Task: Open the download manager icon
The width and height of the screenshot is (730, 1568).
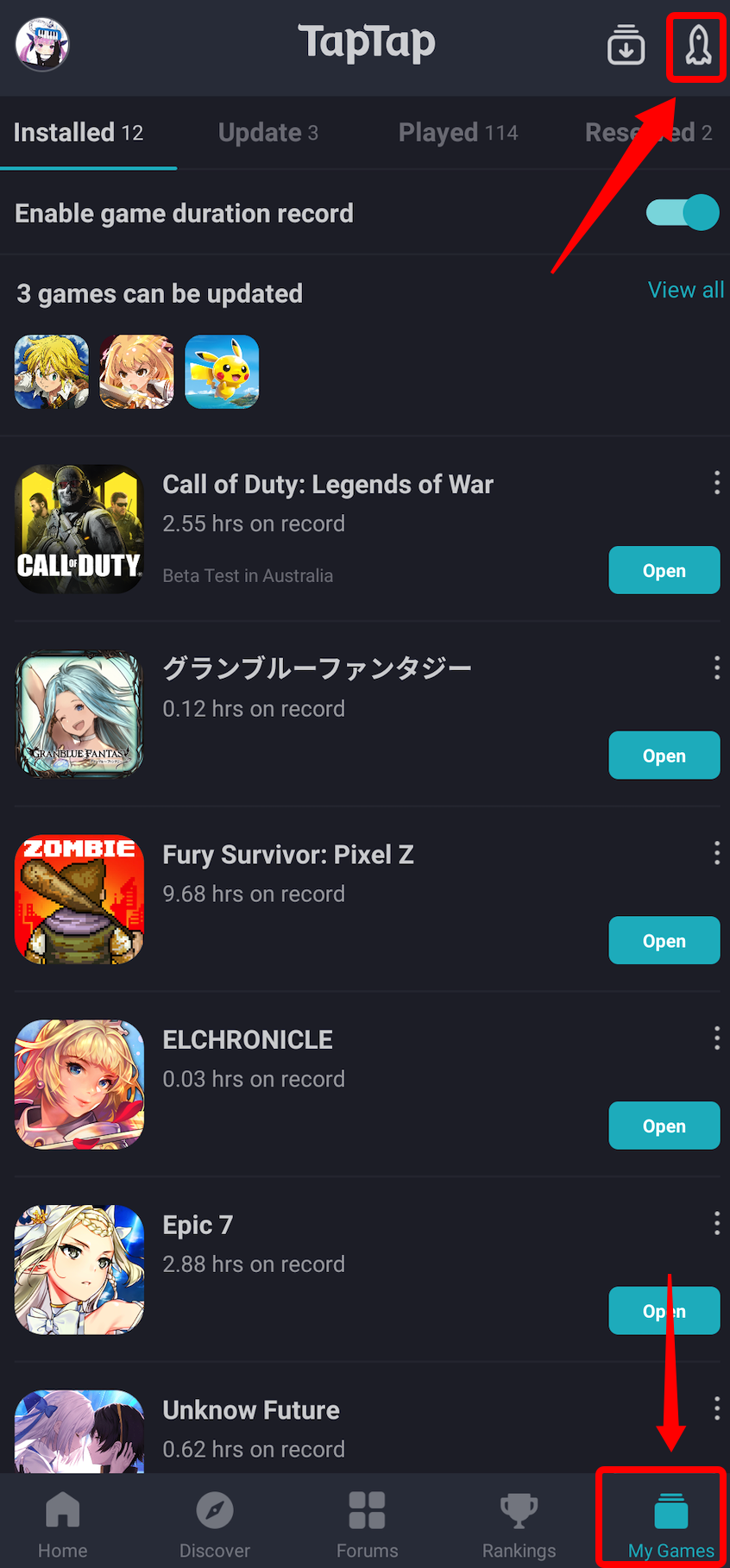Action: coord(626,45)
